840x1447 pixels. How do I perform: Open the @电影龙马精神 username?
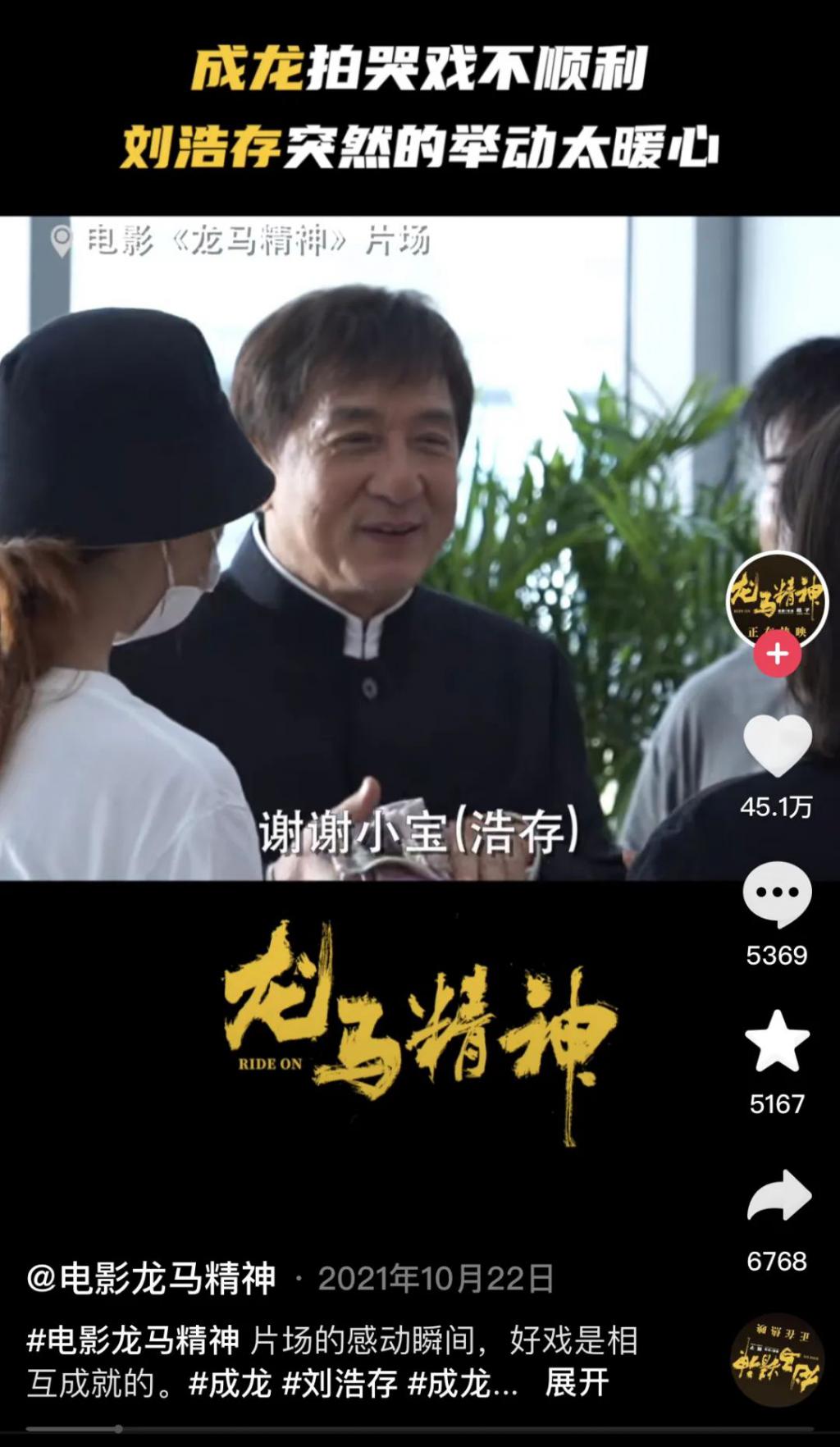(152, 1278)
